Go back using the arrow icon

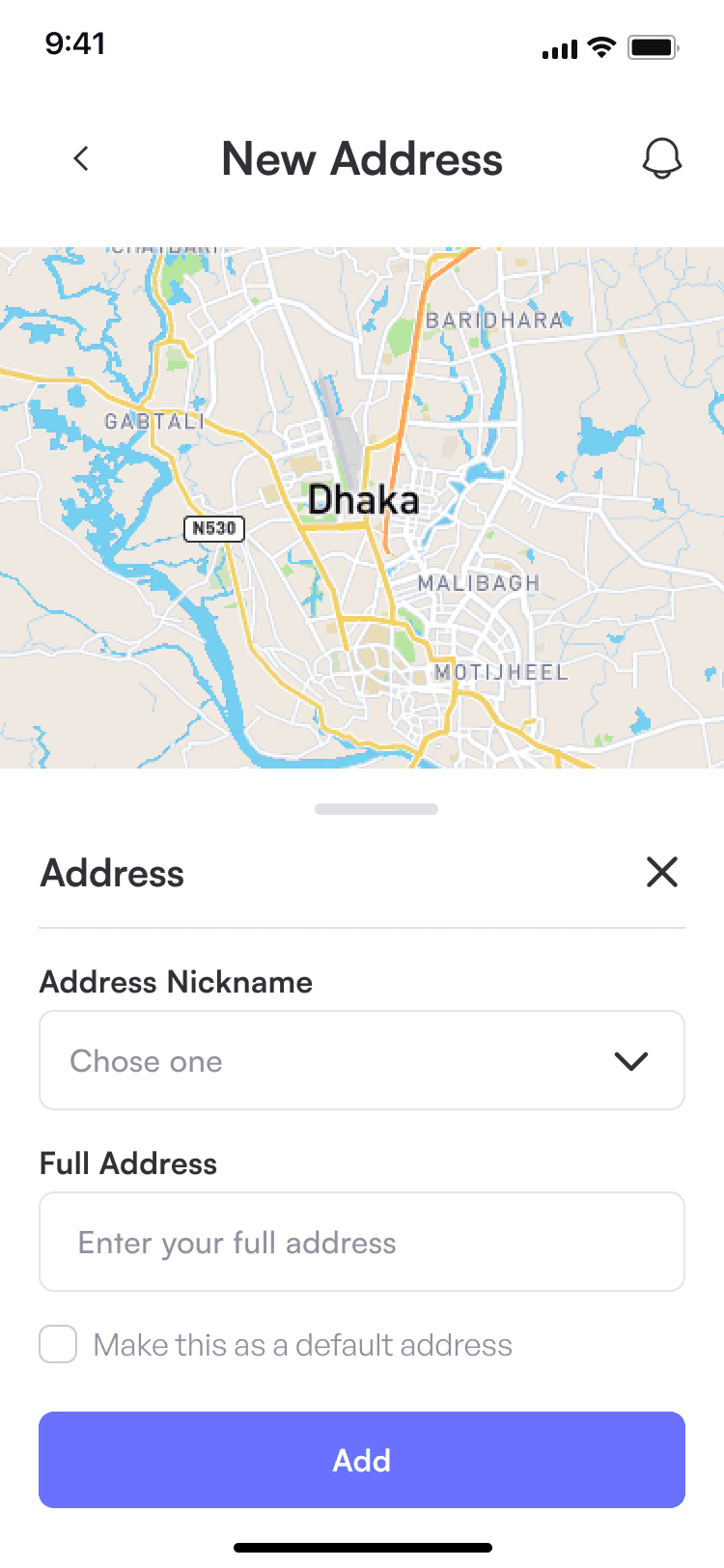[x=81, y=158]
